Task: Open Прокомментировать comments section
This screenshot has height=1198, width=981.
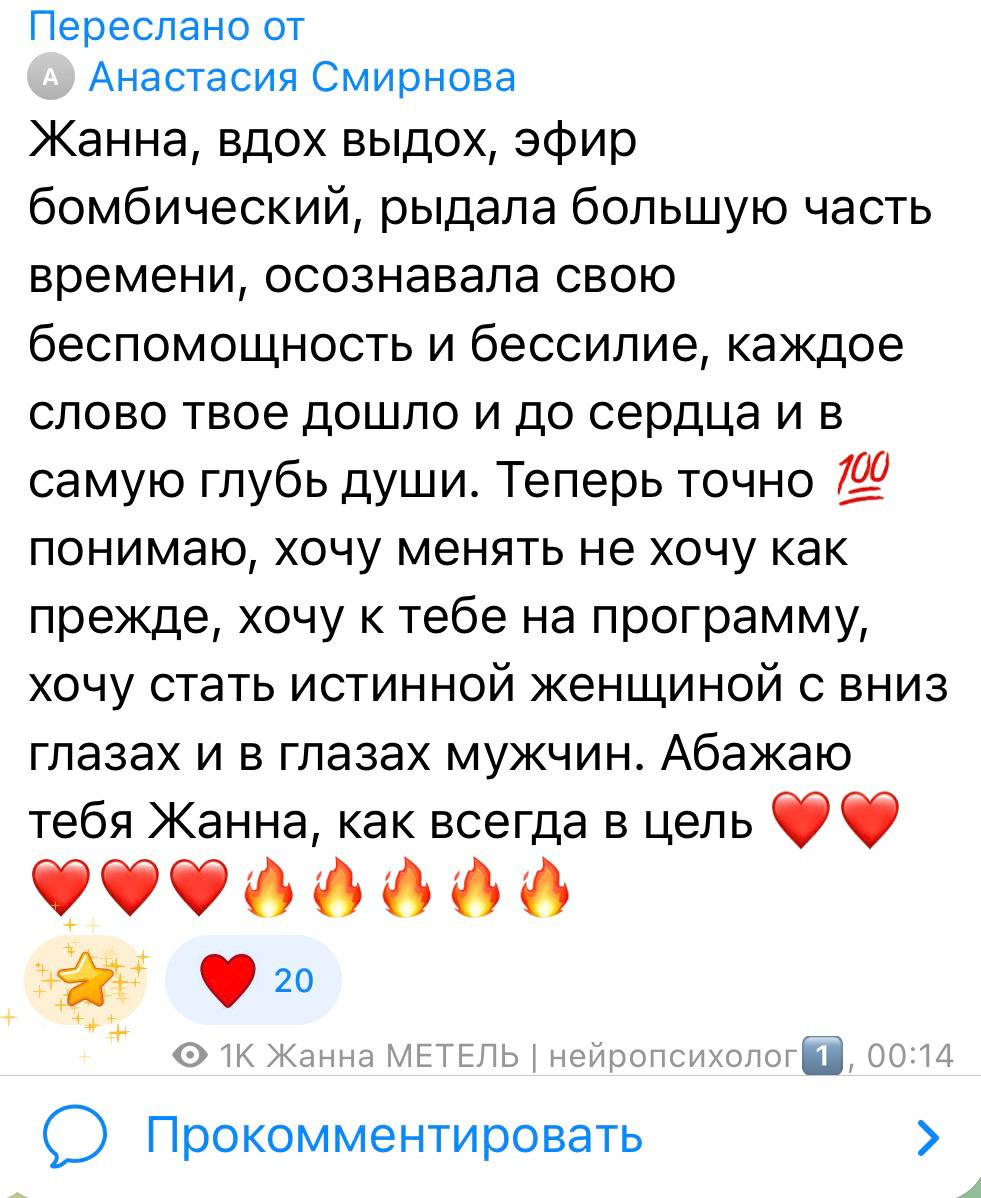Action: pos(394,1135)
